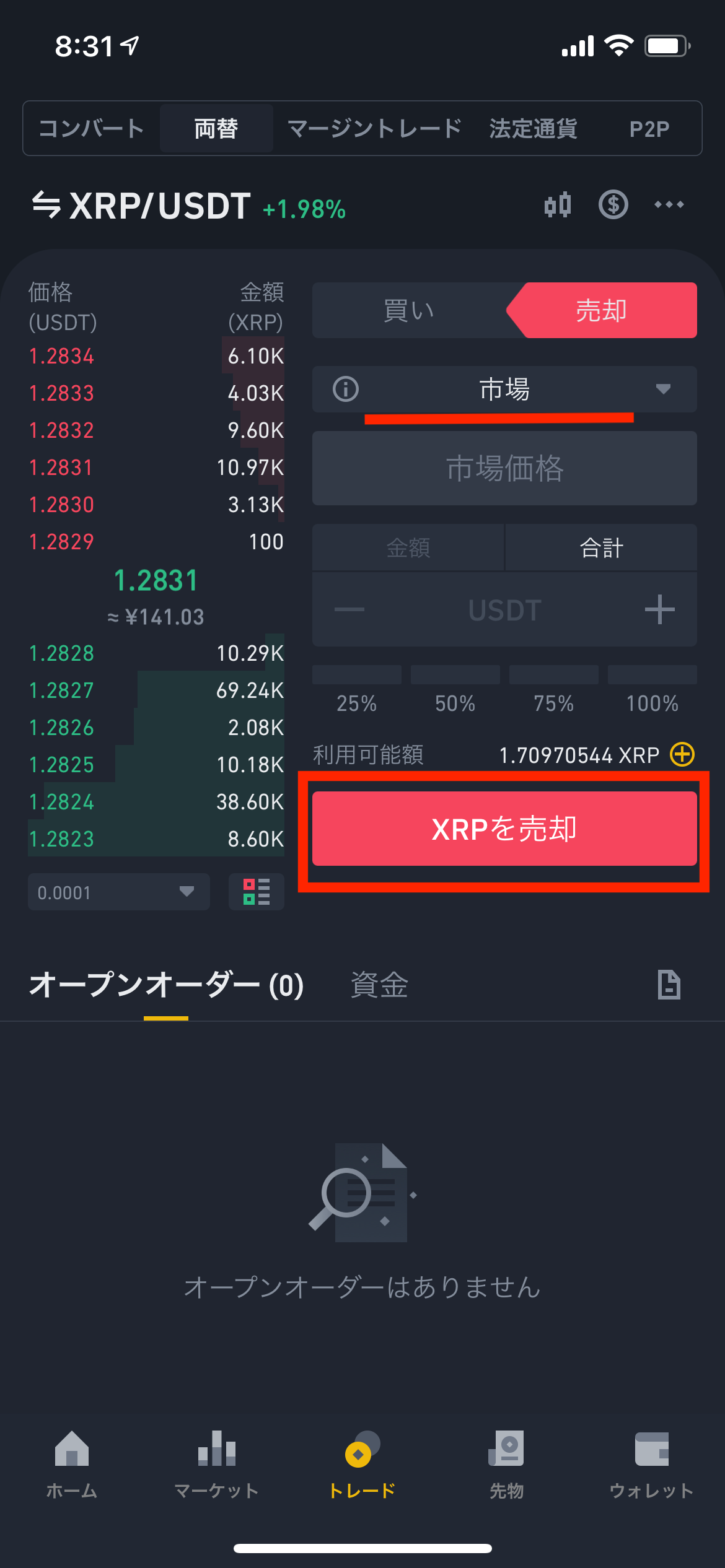Open the 法定通貨 tab
Screen dimensions: 725x1568
(534, 129)
